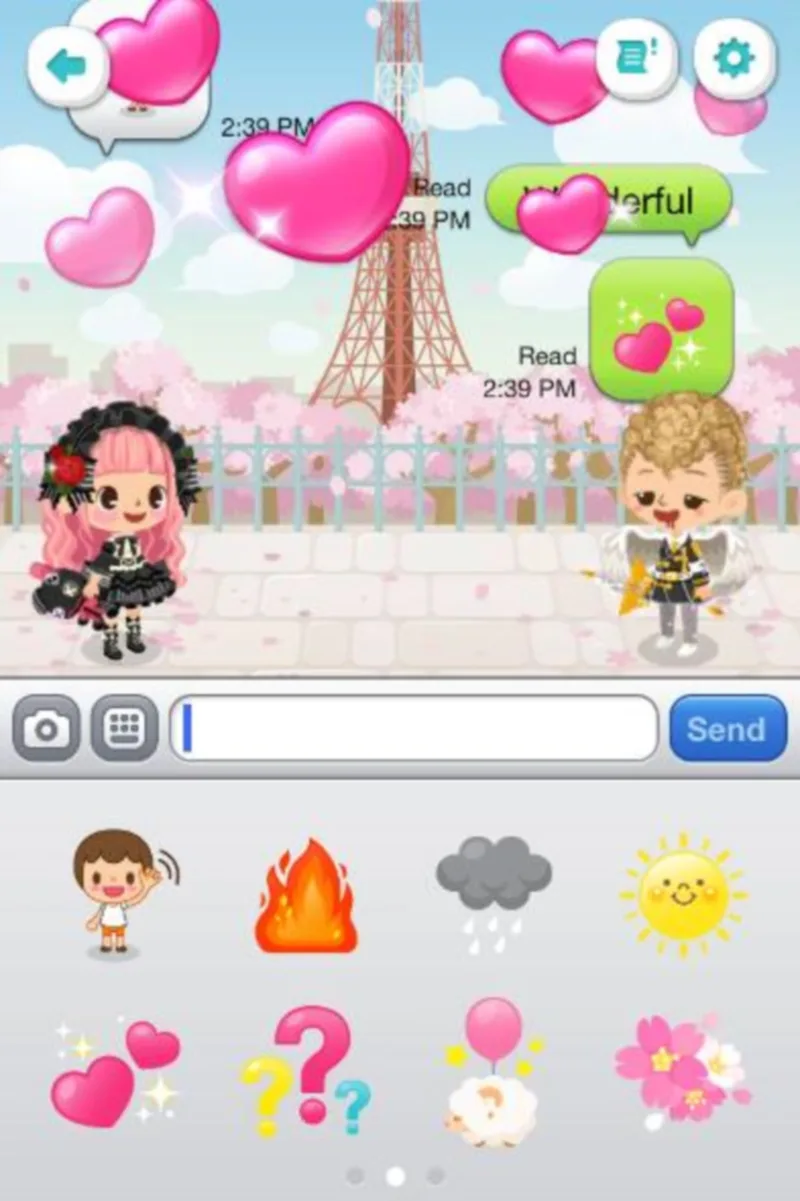Image resolution: width=800 pixels, height=1201 pixels.
Task: Send the message
Action: [727, 729]
